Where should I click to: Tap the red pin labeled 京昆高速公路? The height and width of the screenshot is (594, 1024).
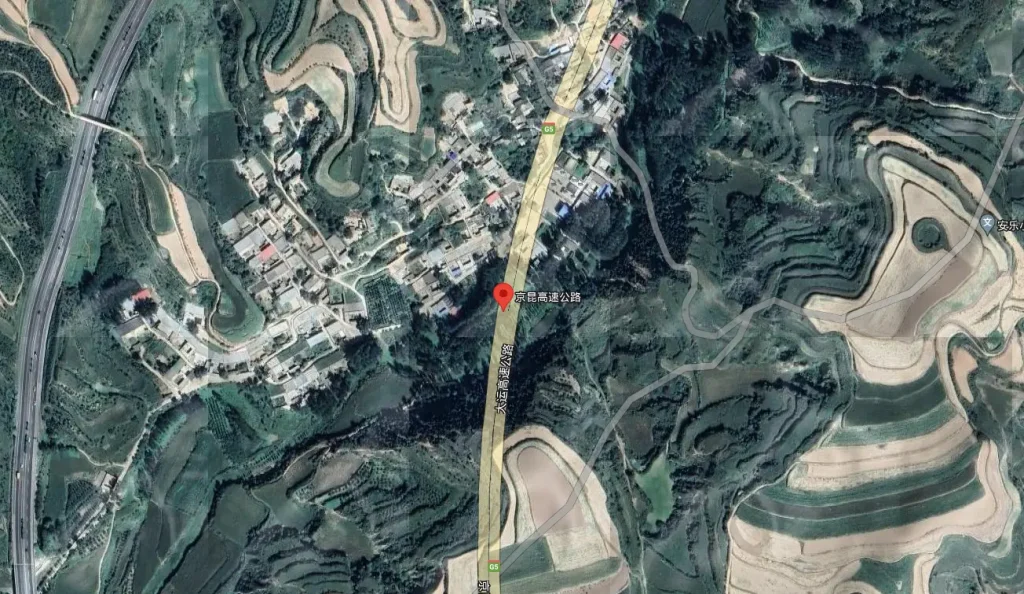pyautogui.click(x=504, y=296)
